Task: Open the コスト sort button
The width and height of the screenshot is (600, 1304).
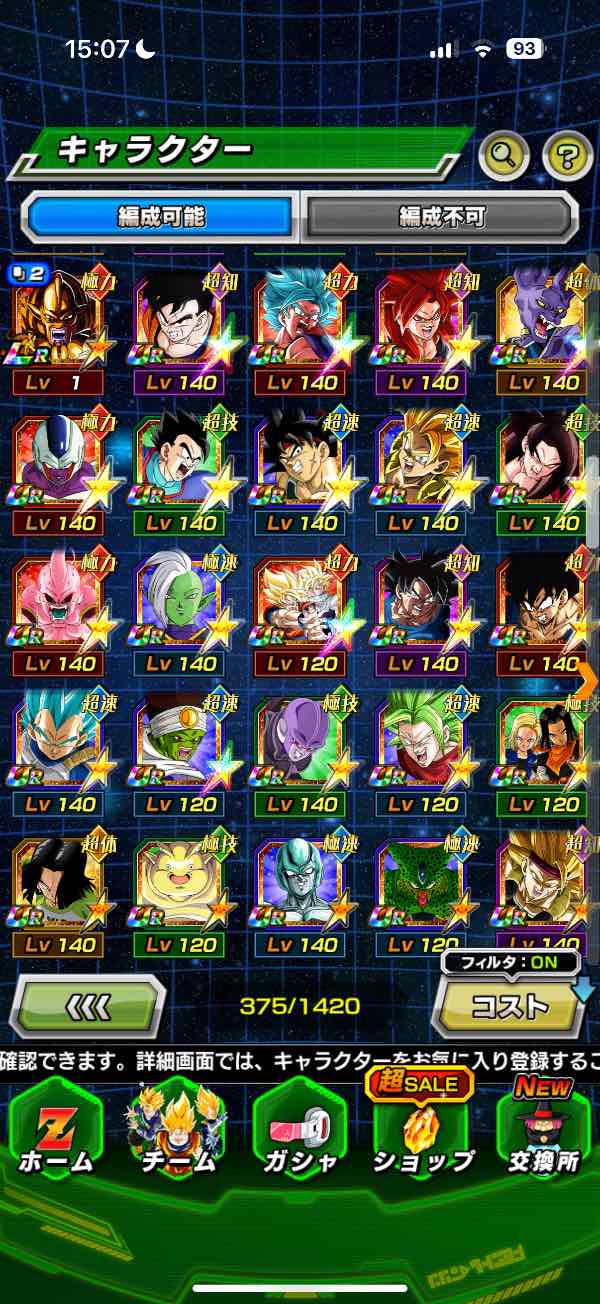Action: [x=510, y=1005]
